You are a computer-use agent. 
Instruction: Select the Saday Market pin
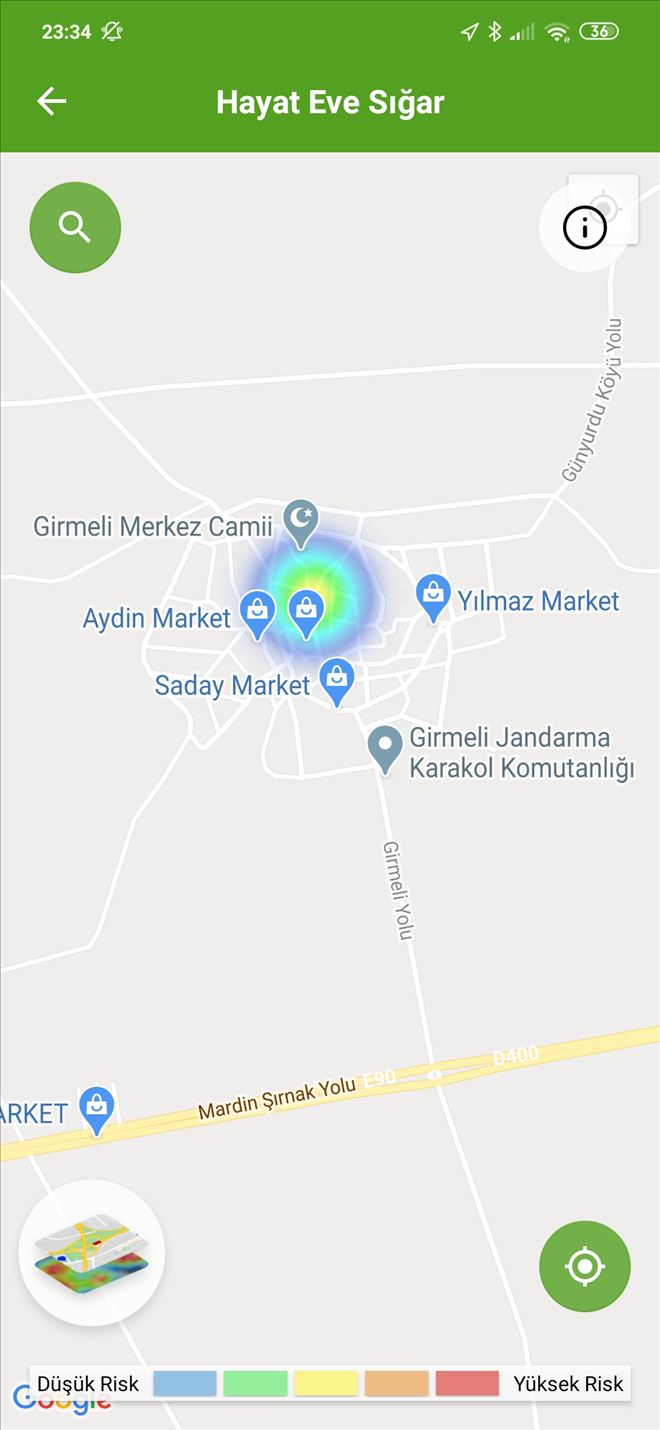click(x=338, y=679)
